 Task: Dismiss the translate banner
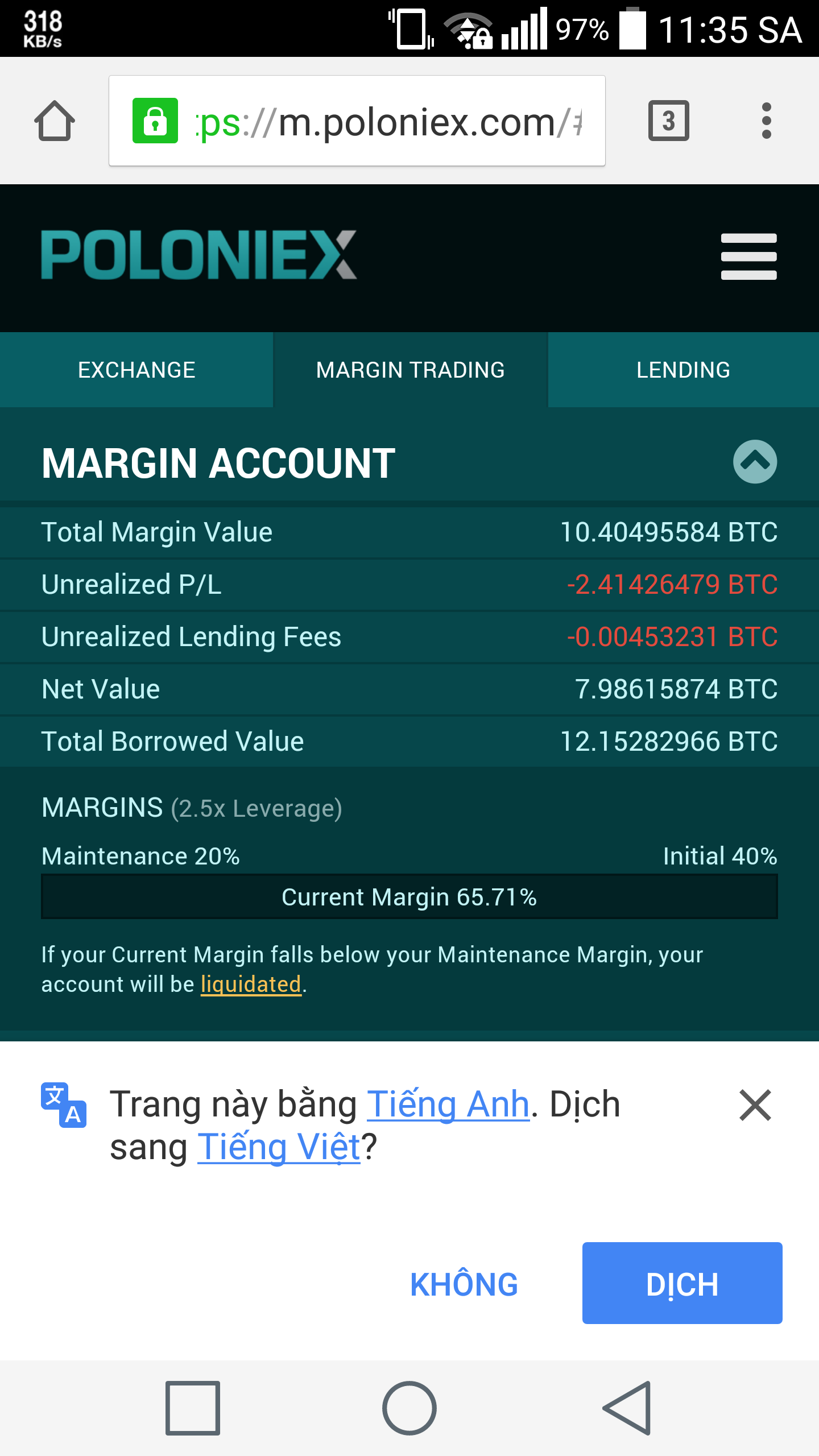coord(755,1105)
